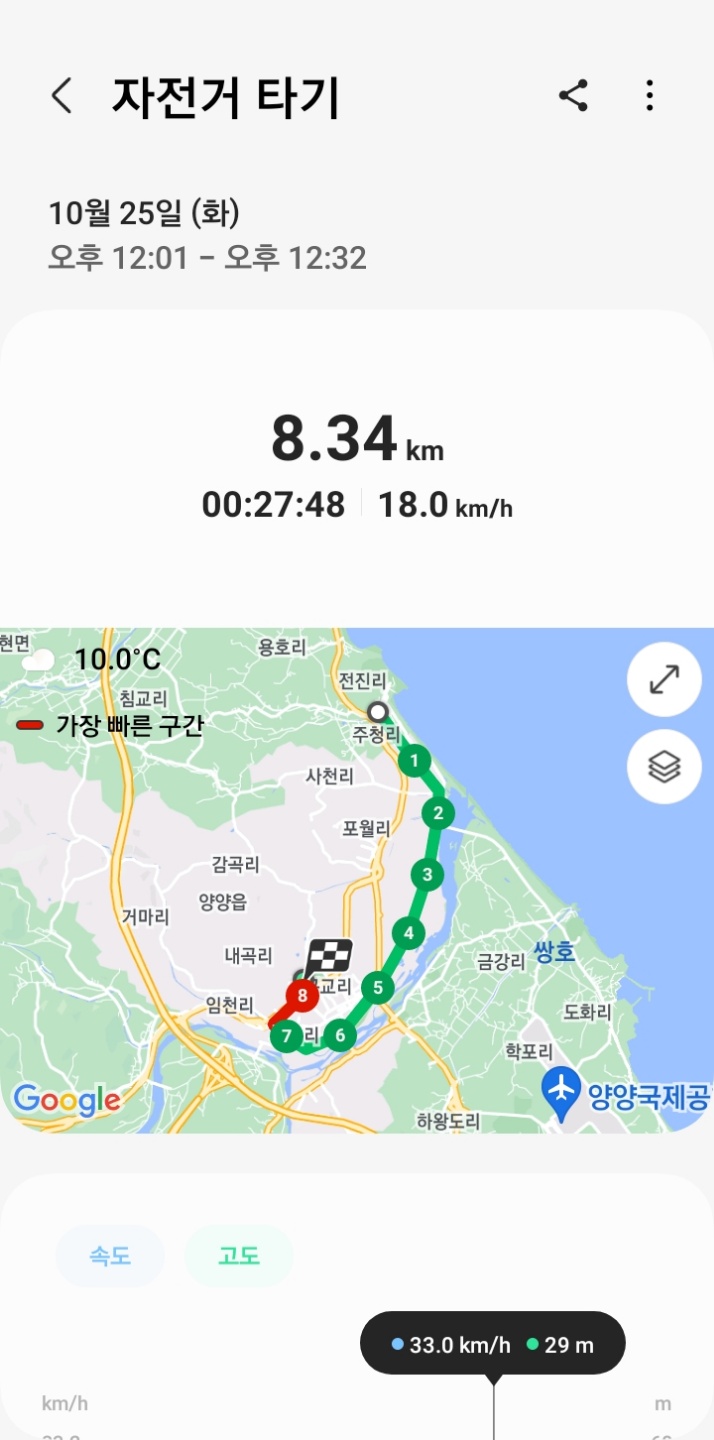This screenshot has height=1440, width=714.
Task: Toggle the 속도 chart chip
Action: click(110, 1256)
